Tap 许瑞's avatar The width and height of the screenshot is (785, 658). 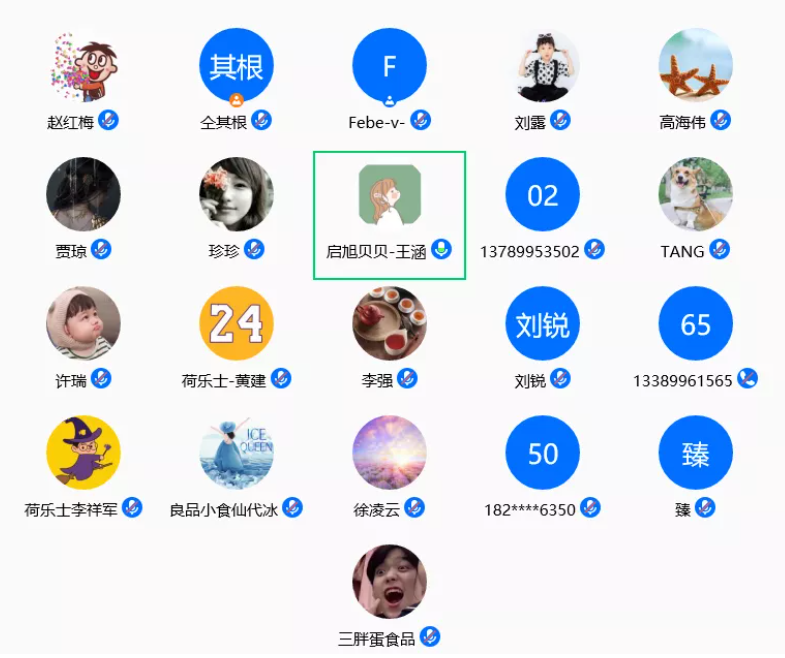[x=84, y=324]
